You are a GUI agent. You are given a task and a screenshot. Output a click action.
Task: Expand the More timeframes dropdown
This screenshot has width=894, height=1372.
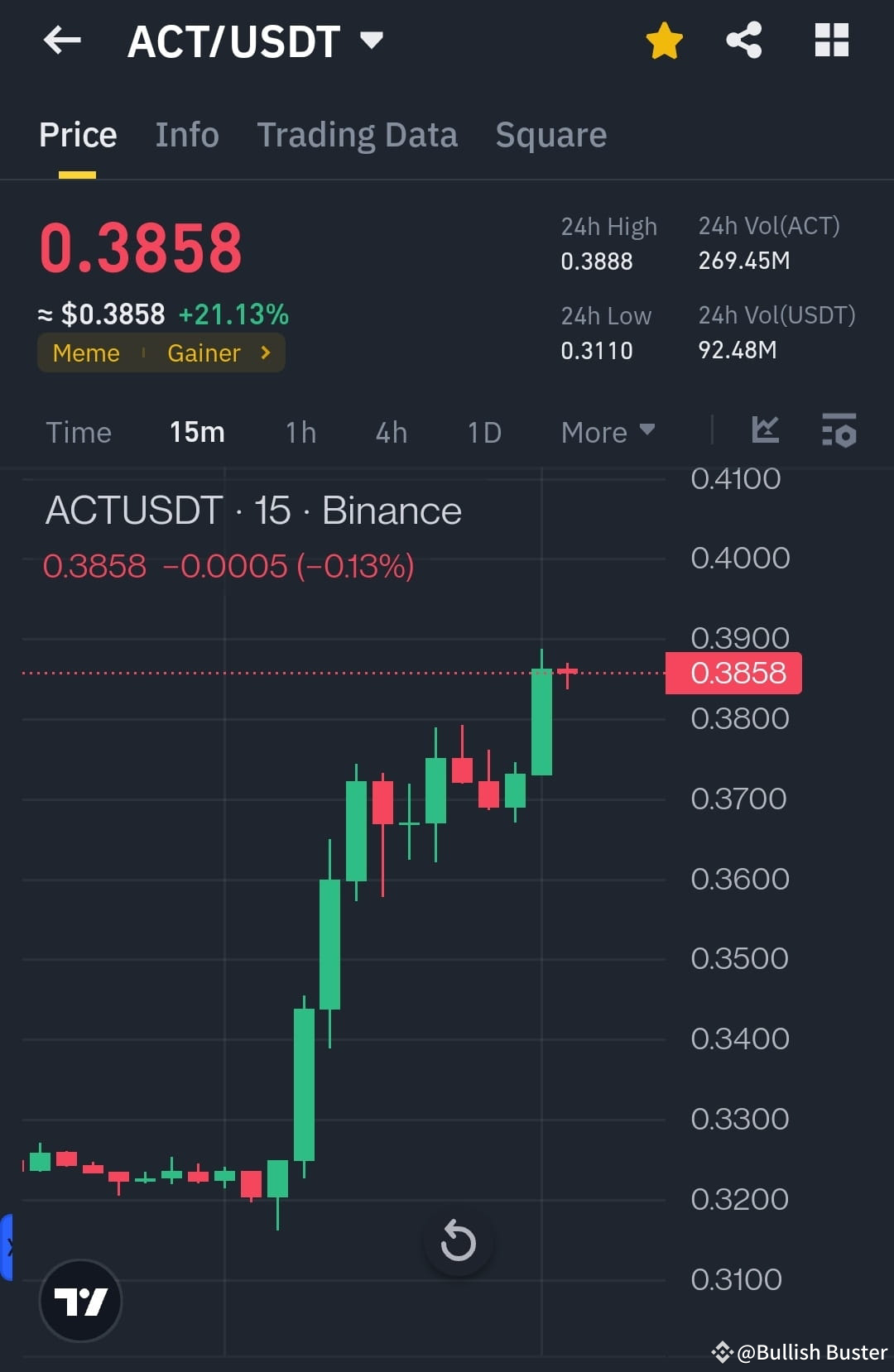[607, 431]
